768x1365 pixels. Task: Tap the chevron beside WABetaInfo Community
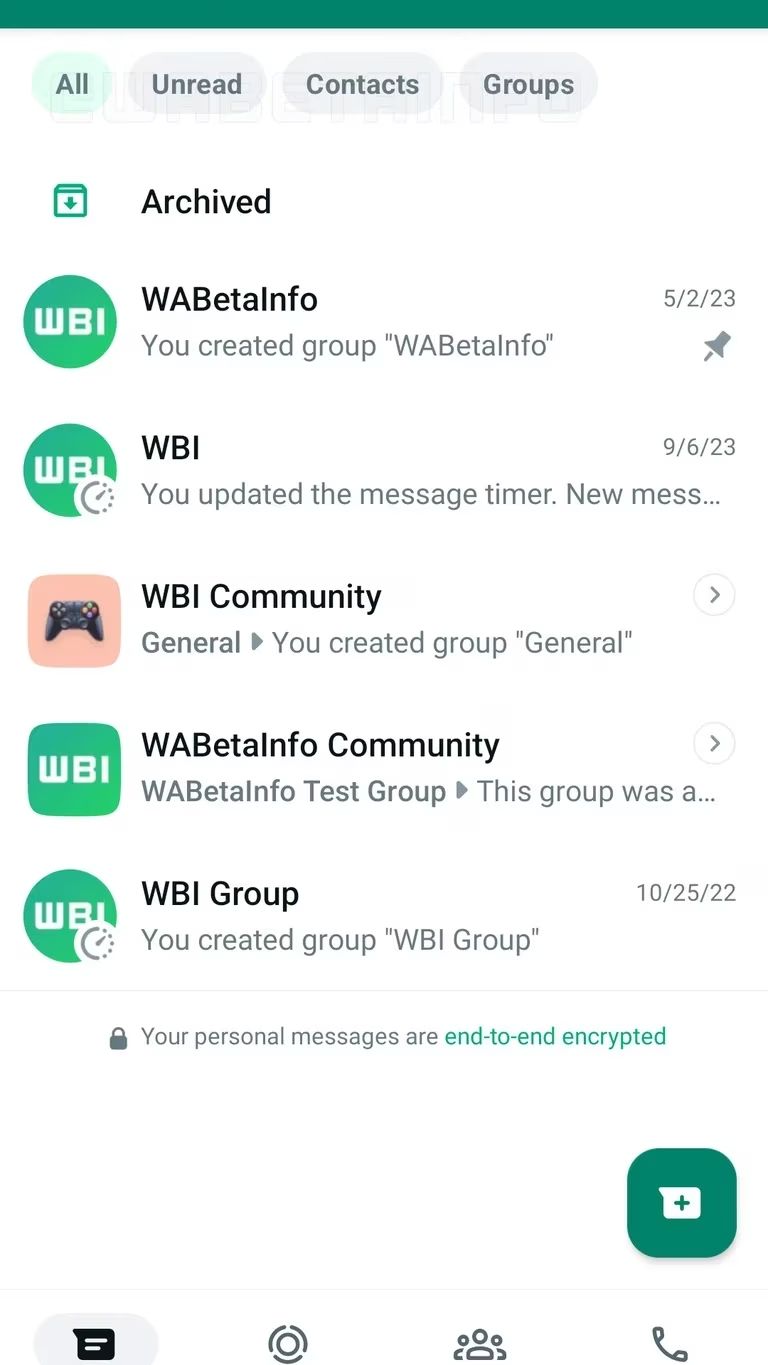[714, 744]
